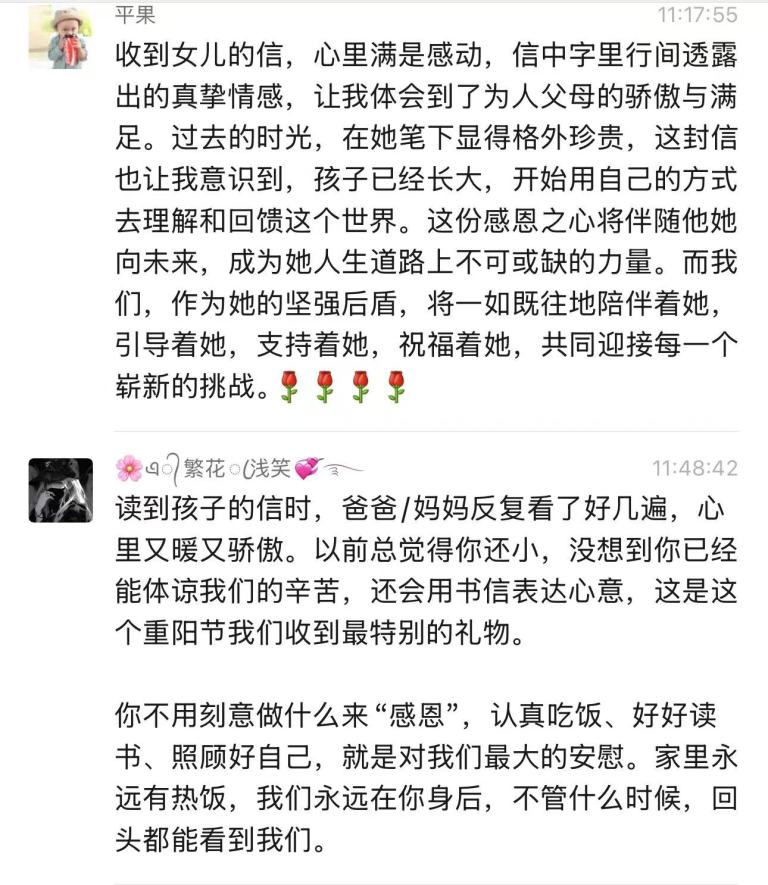The width and height of the screenshot is (768, 885).
Task: Open 平果's profile avatar
Action: [60, 37]
